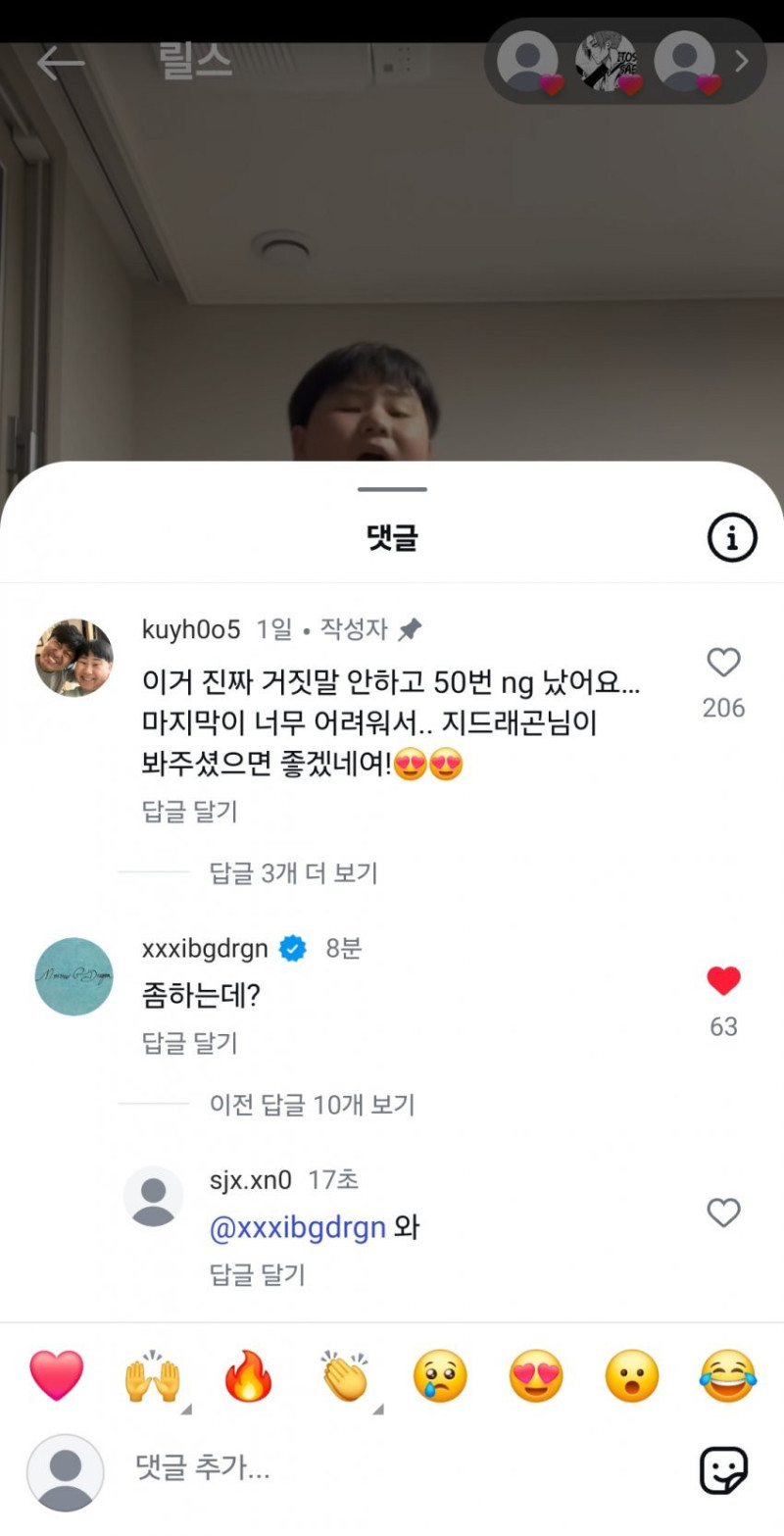Image resolution: width=784 pixels, height=1536 pixels.
Task: Tap the @xxxibgdrgn mention link
Action: [x=298, y=1228]
